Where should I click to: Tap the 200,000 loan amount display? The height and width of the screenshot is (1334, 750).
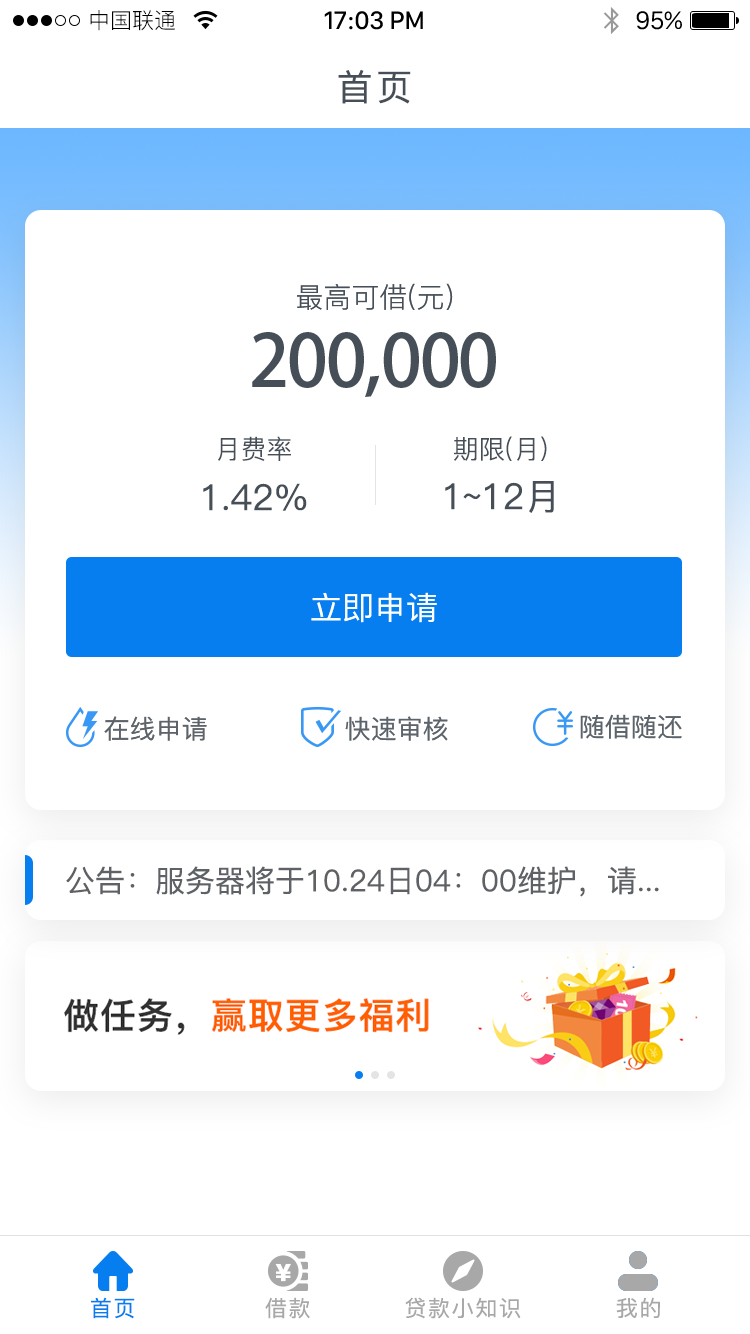374,361
